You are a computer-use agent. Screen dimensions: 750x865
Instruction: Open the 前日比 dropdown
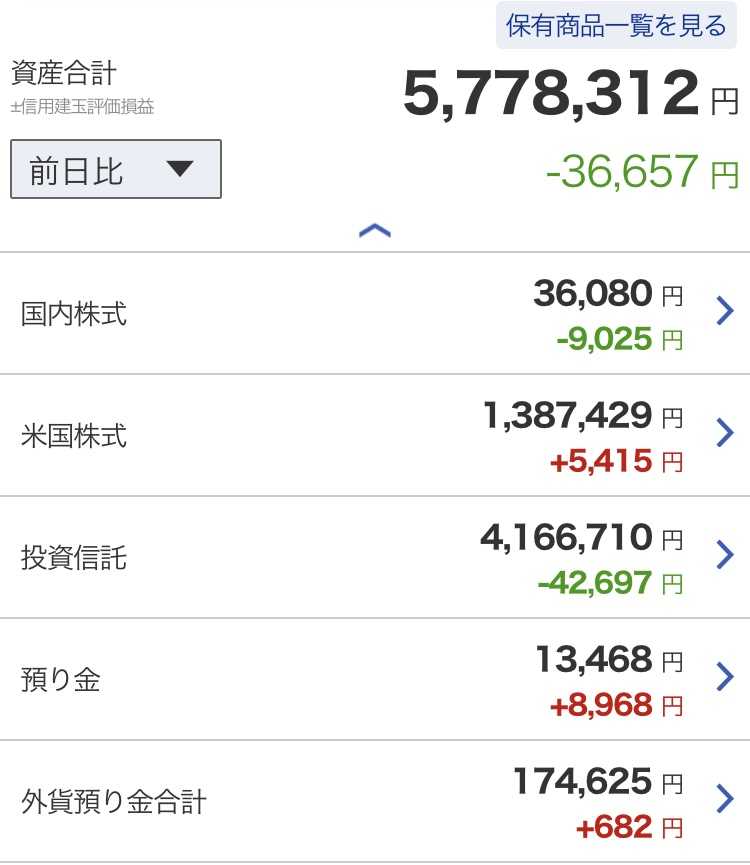[x=116, y=169]
